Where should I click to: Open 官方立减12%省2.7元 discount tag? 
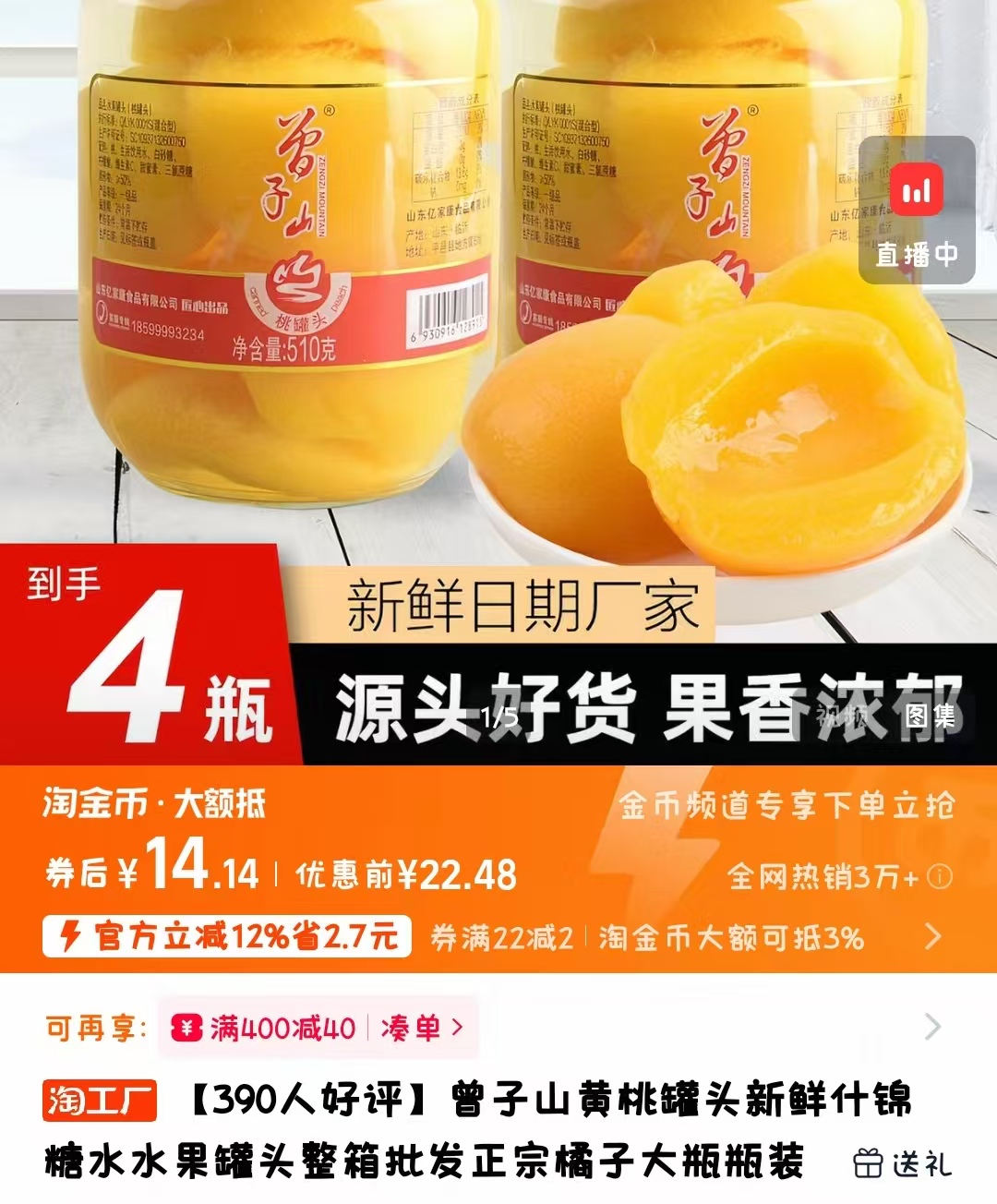pos(227,937)
